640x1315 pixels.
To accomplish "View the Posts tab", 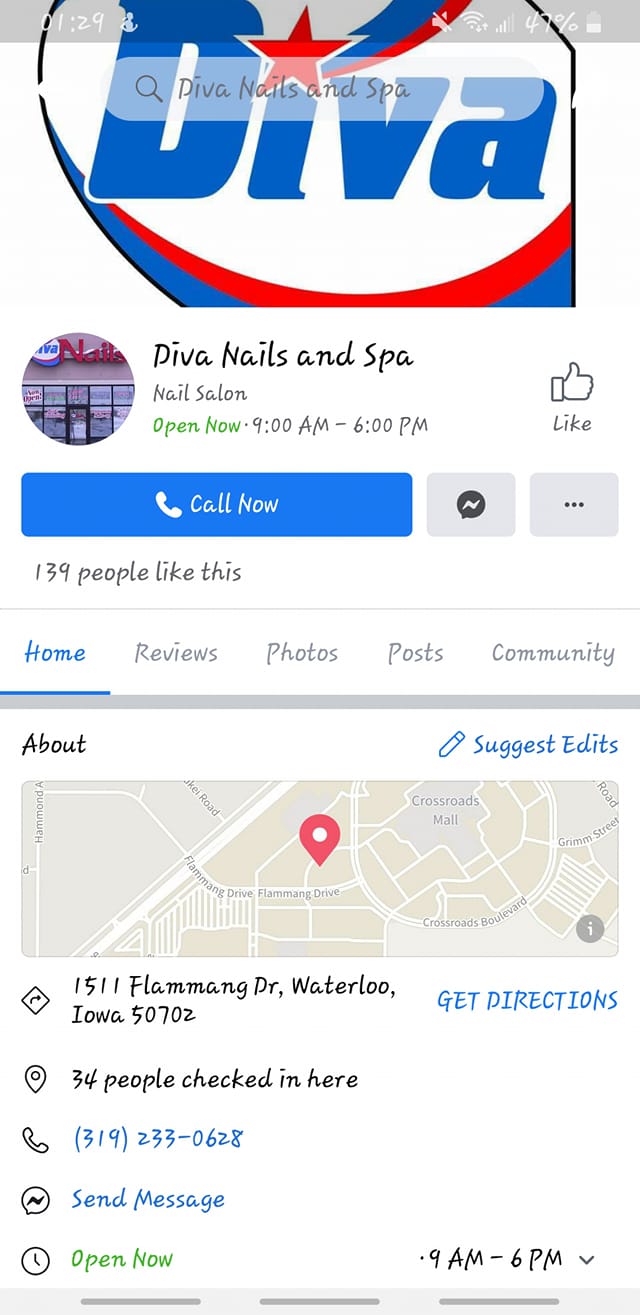I will click(415, 653).
